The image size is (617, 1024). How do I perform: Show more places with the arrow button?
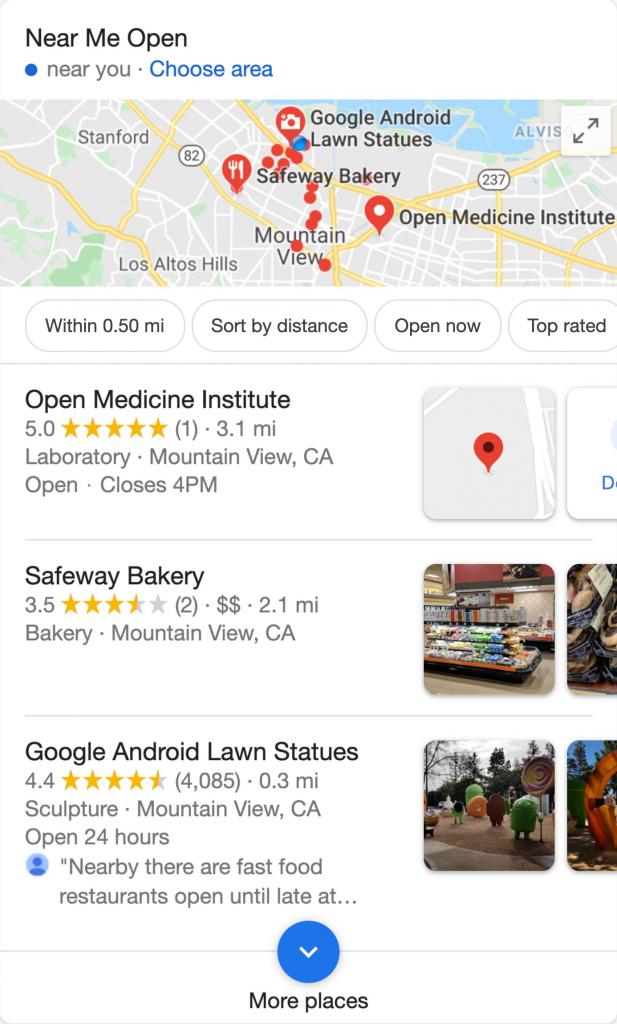[308, 952]
